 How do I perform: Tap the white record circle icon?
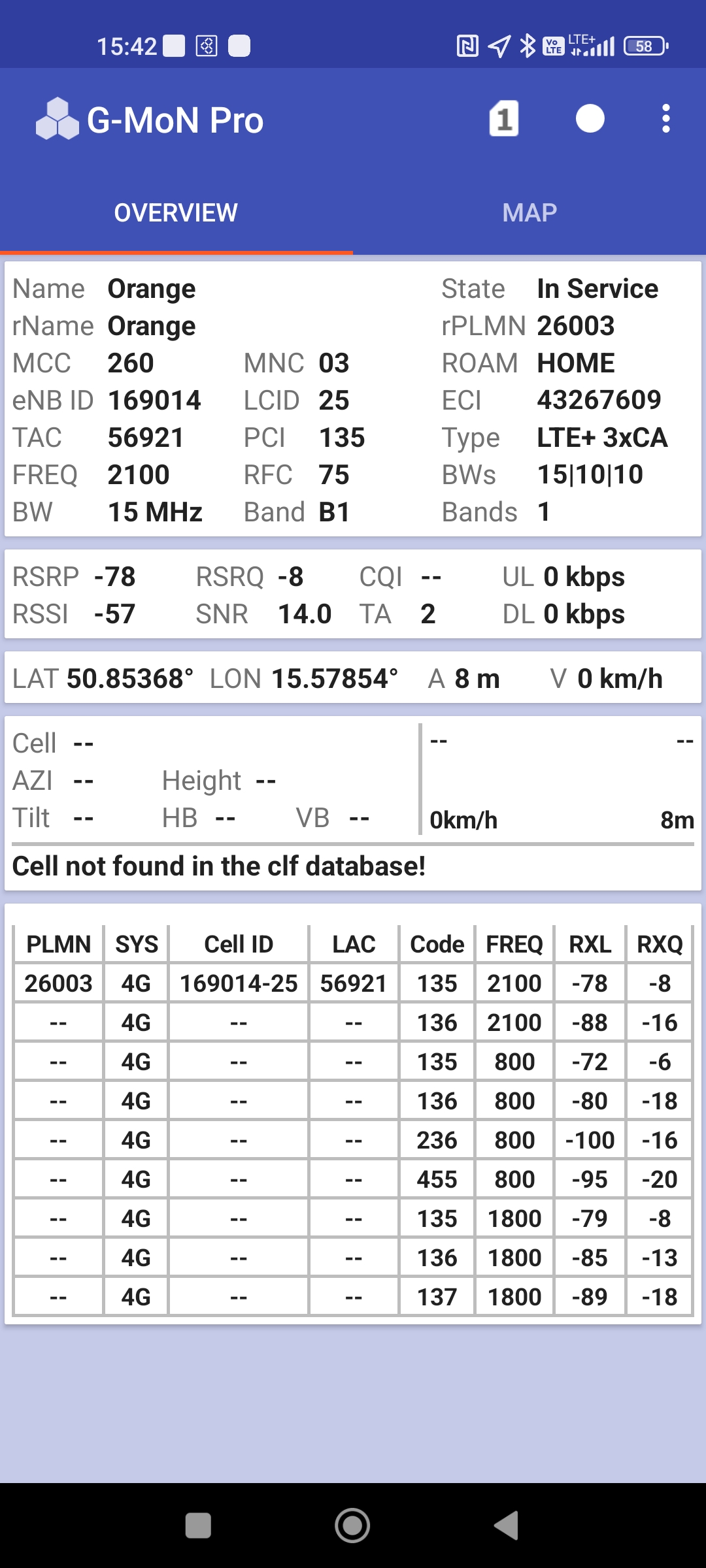590,119
